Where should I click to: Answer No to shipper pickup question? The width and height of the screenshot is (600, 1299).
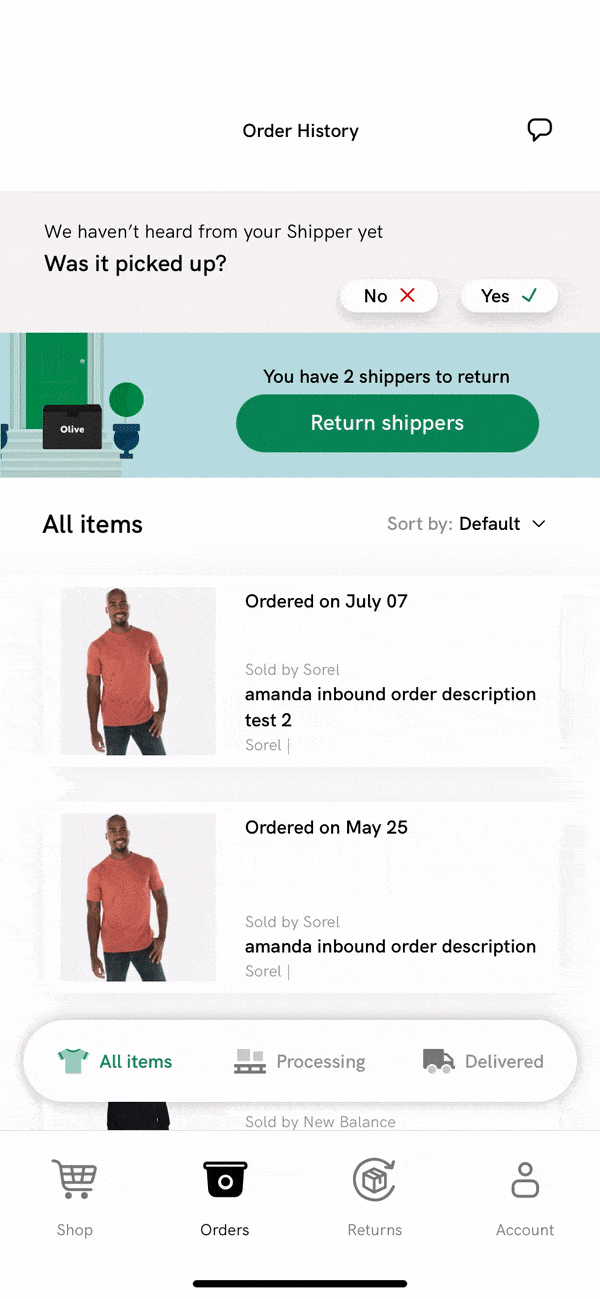point(389,296)
